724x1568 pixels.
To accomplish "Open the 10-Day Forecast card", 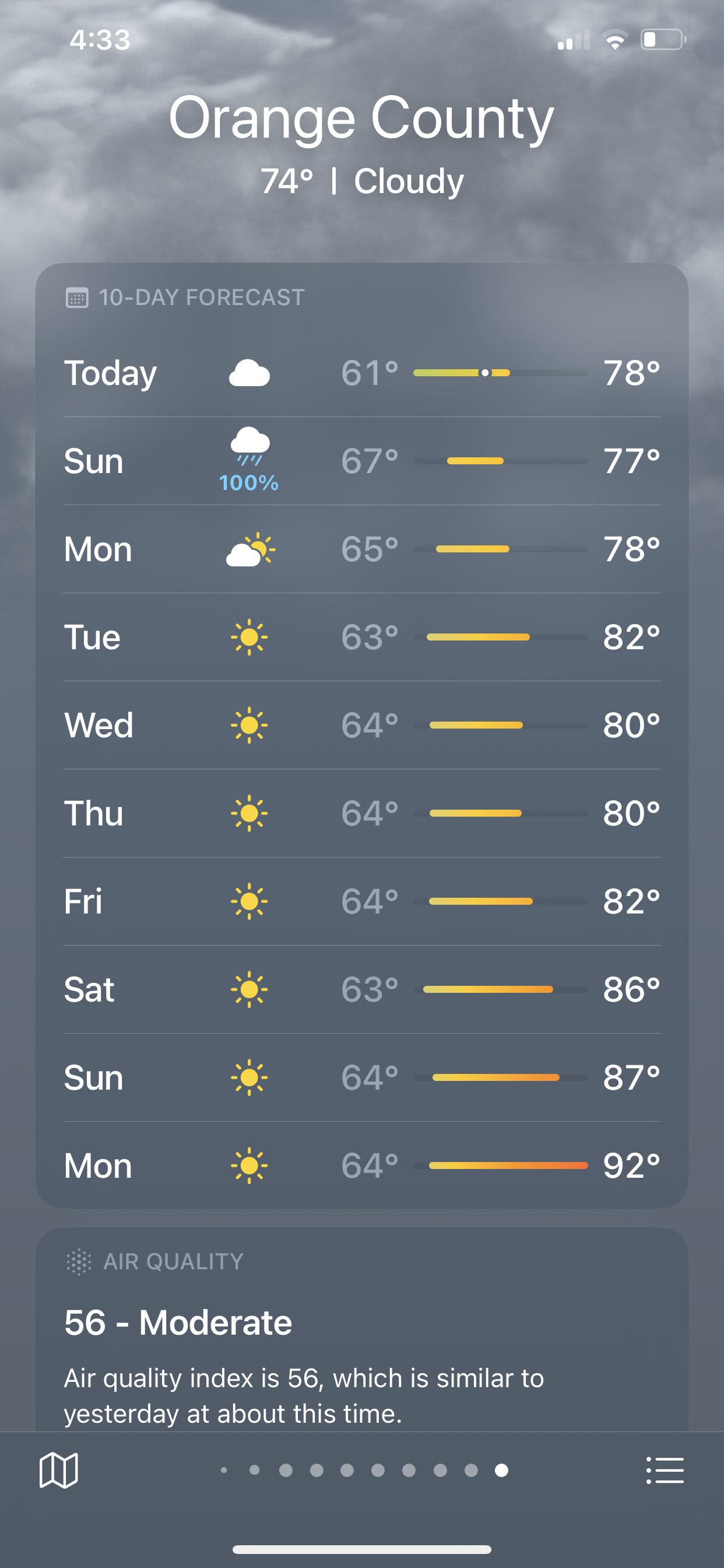I will pyautogui.click(x=362, y=736).
